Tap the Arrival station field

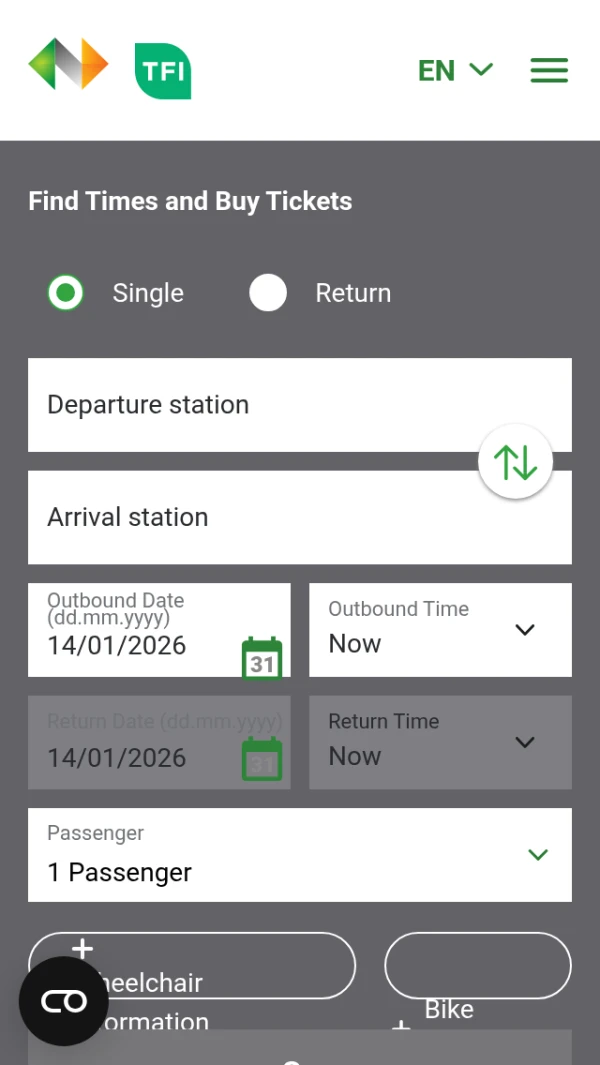[x=250, y=517]
